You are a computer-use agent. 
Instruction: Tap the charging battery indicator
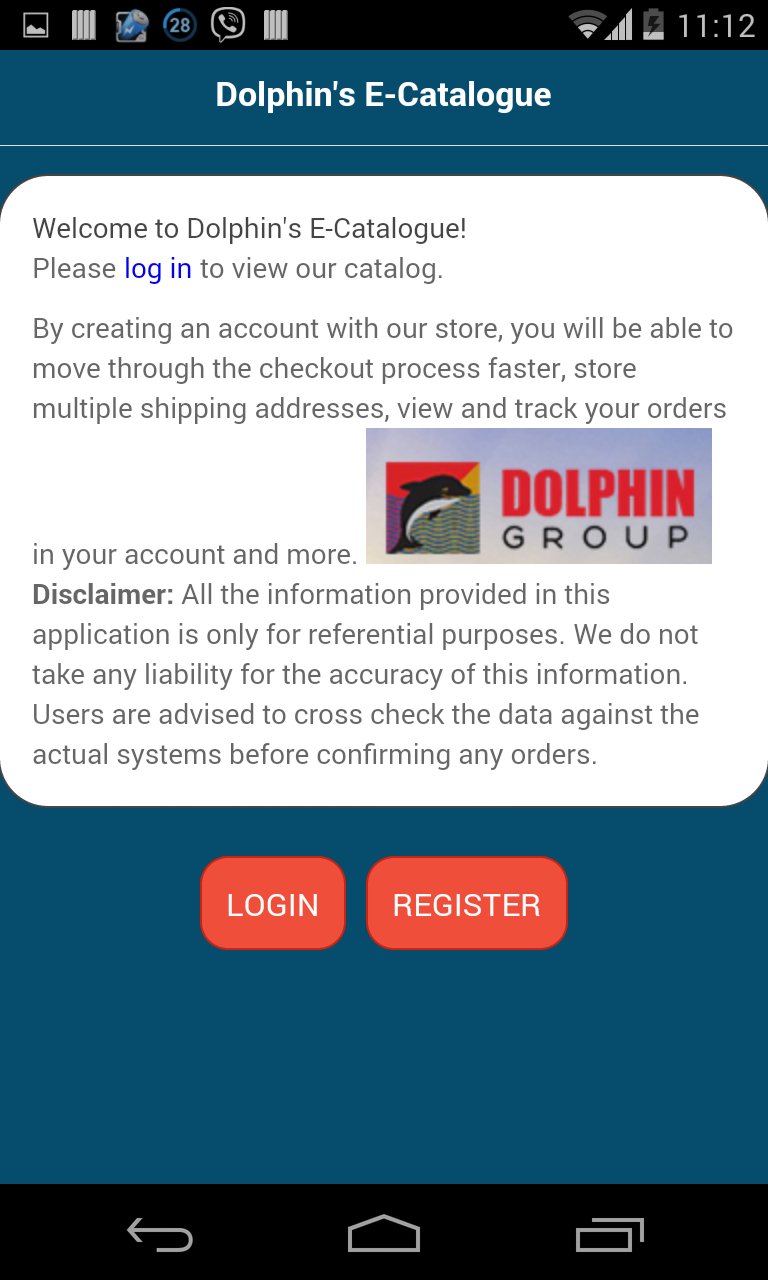point(652,25)
